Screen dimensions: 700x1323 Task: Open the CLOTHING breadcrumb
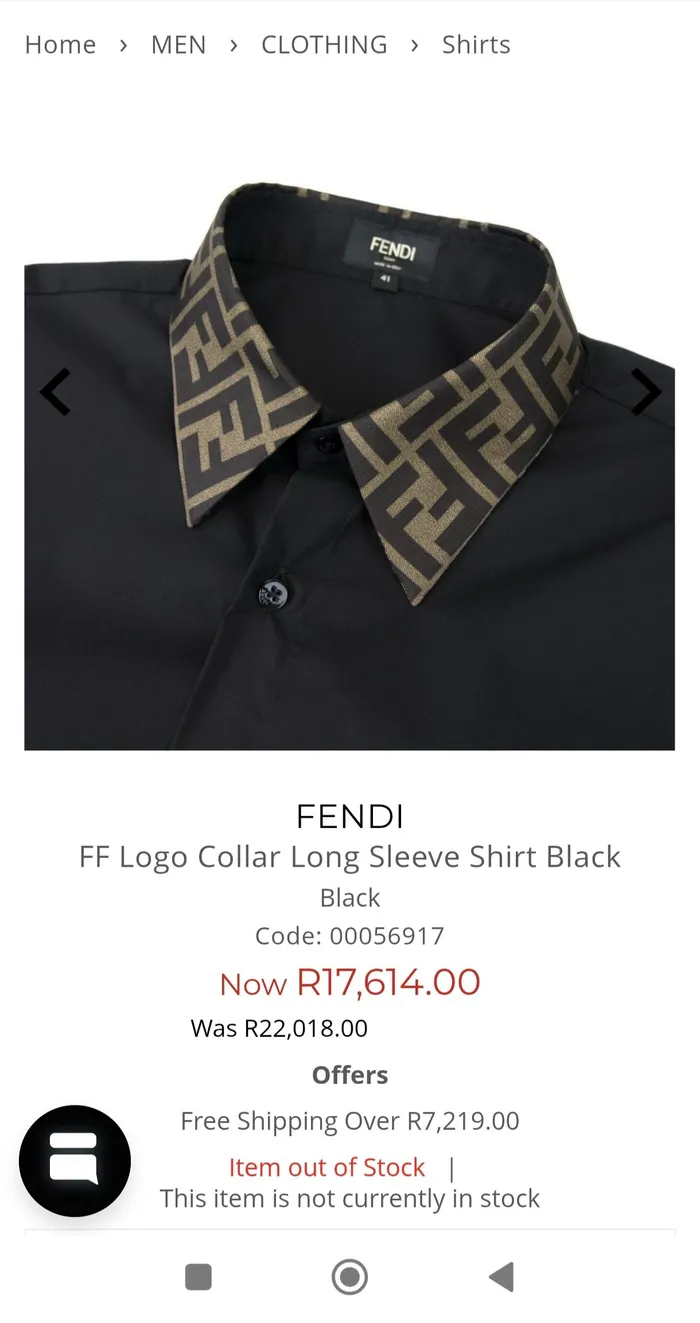[x=324, y=45]
